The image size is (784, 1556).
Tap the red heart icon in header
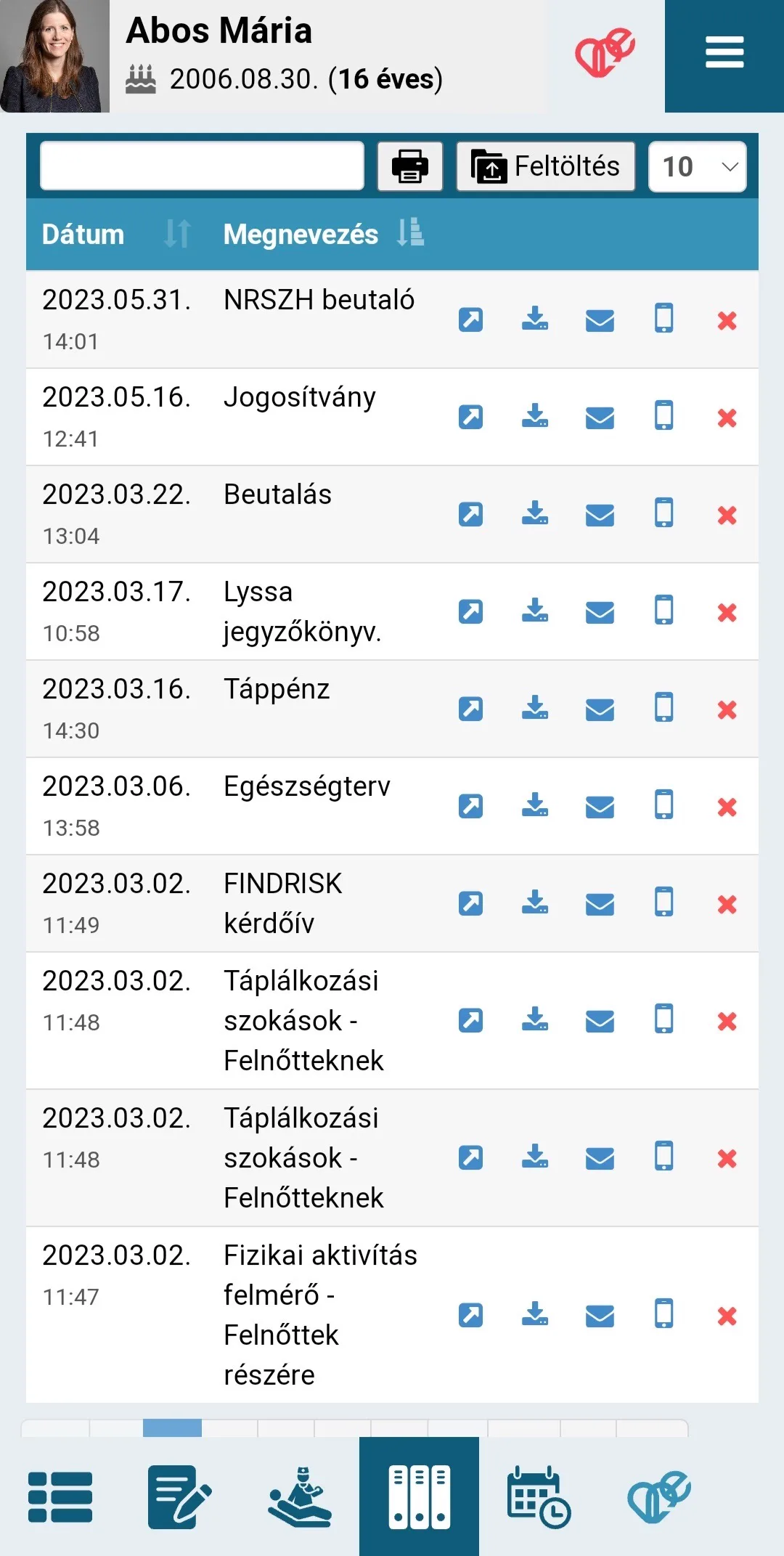coord(605,52)
